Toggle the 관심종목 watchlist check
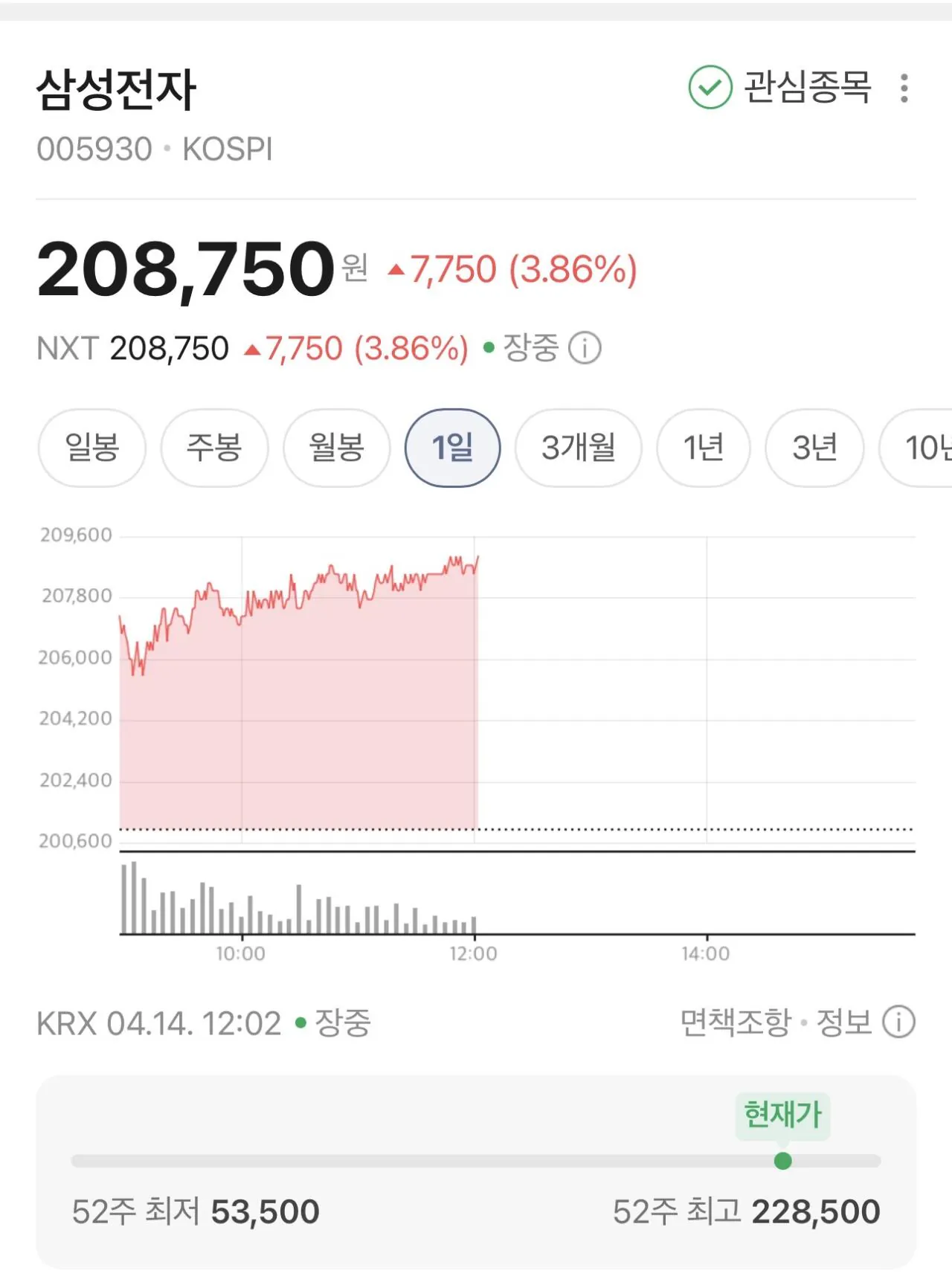Viewport: 952px width, 1285px height. [x=710, y=88]
